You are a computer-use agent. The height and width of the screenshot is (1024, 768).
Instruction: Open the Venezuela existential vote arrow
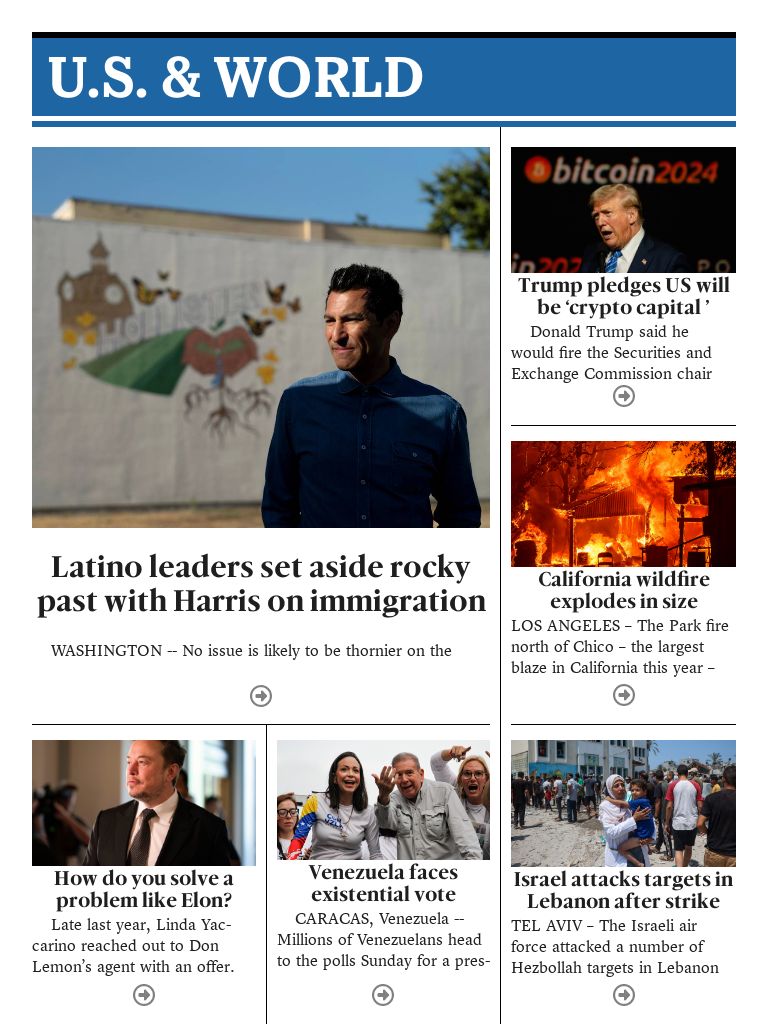tap(383, 995)
